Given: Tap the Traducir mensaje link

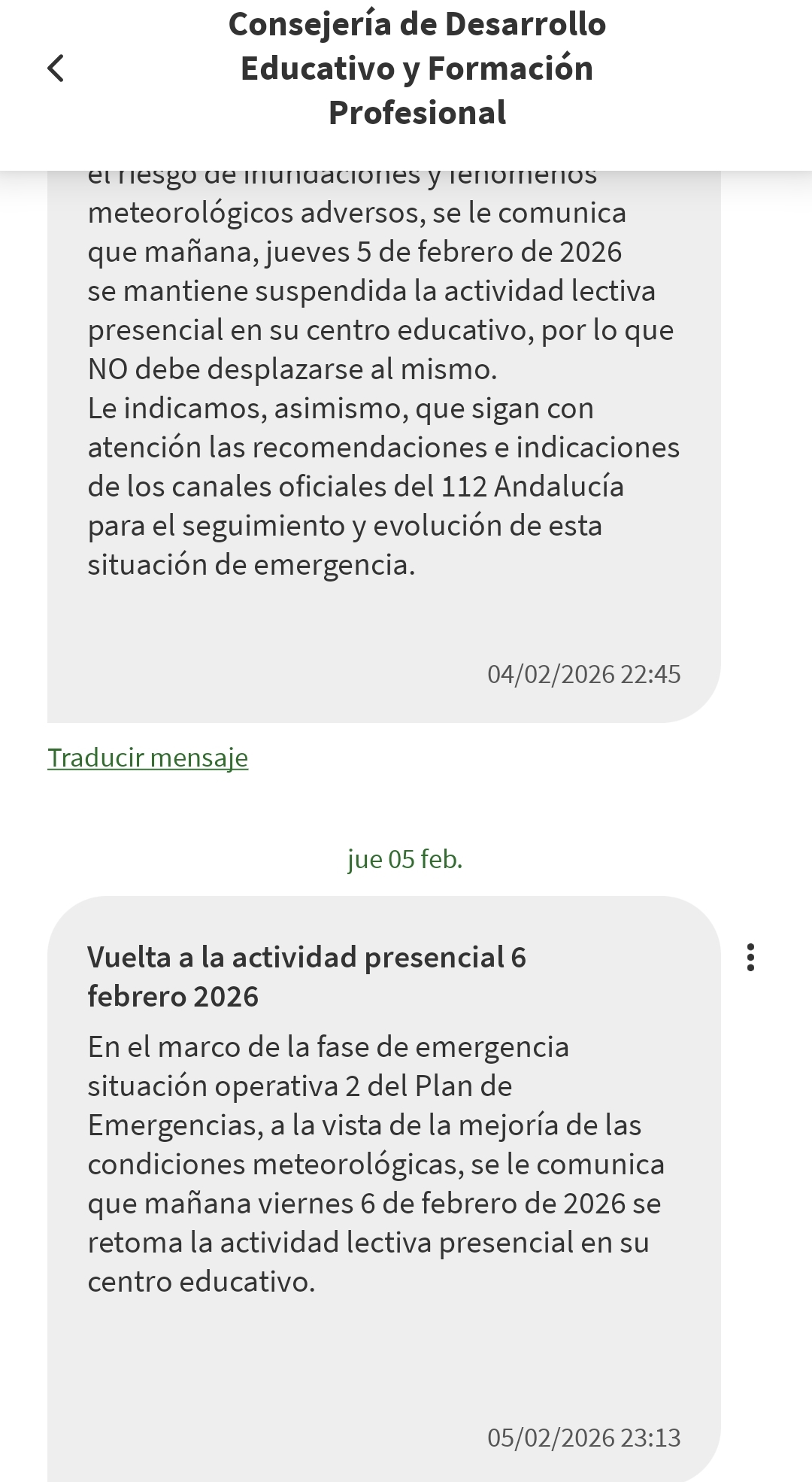Looking at the screenshot, I should pos(147,758).
